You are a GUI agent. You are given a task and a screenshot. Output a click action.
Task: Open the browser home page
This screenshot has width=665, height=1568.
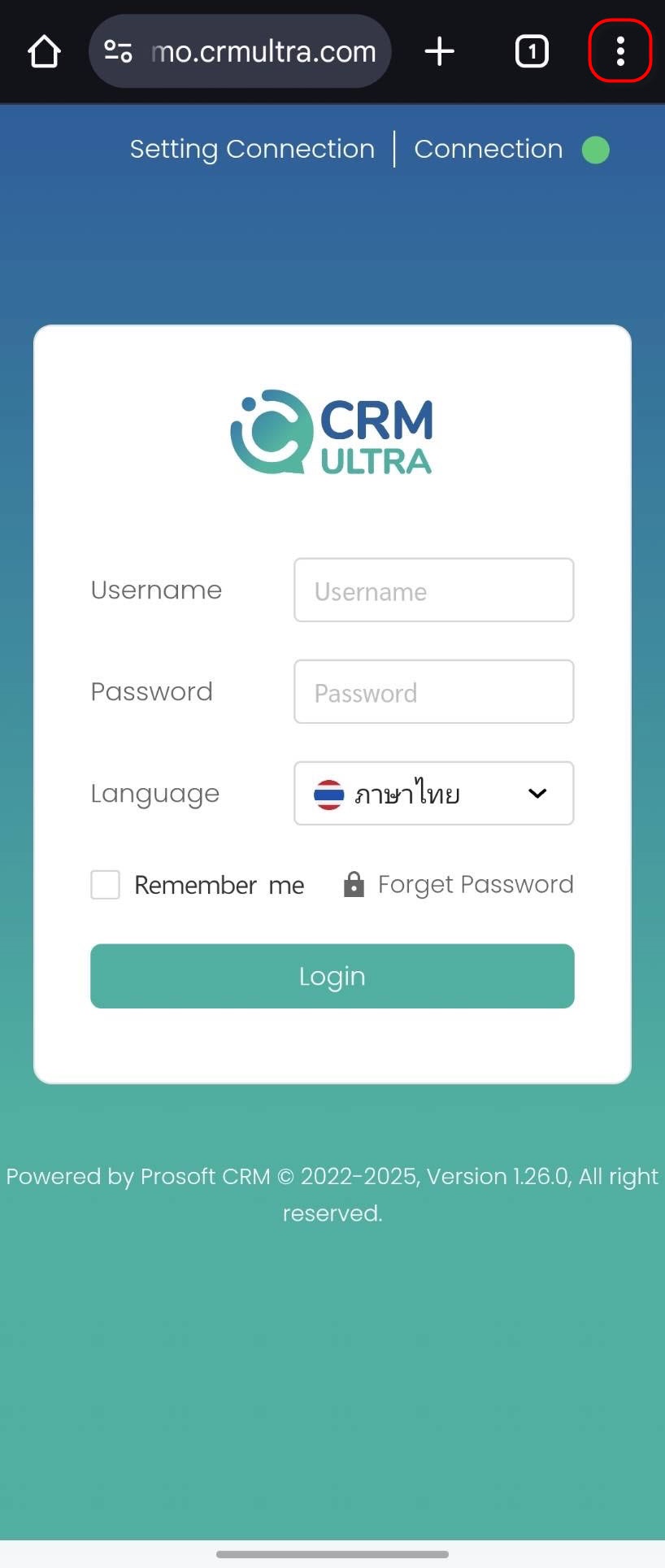click(x=45, y=52)
